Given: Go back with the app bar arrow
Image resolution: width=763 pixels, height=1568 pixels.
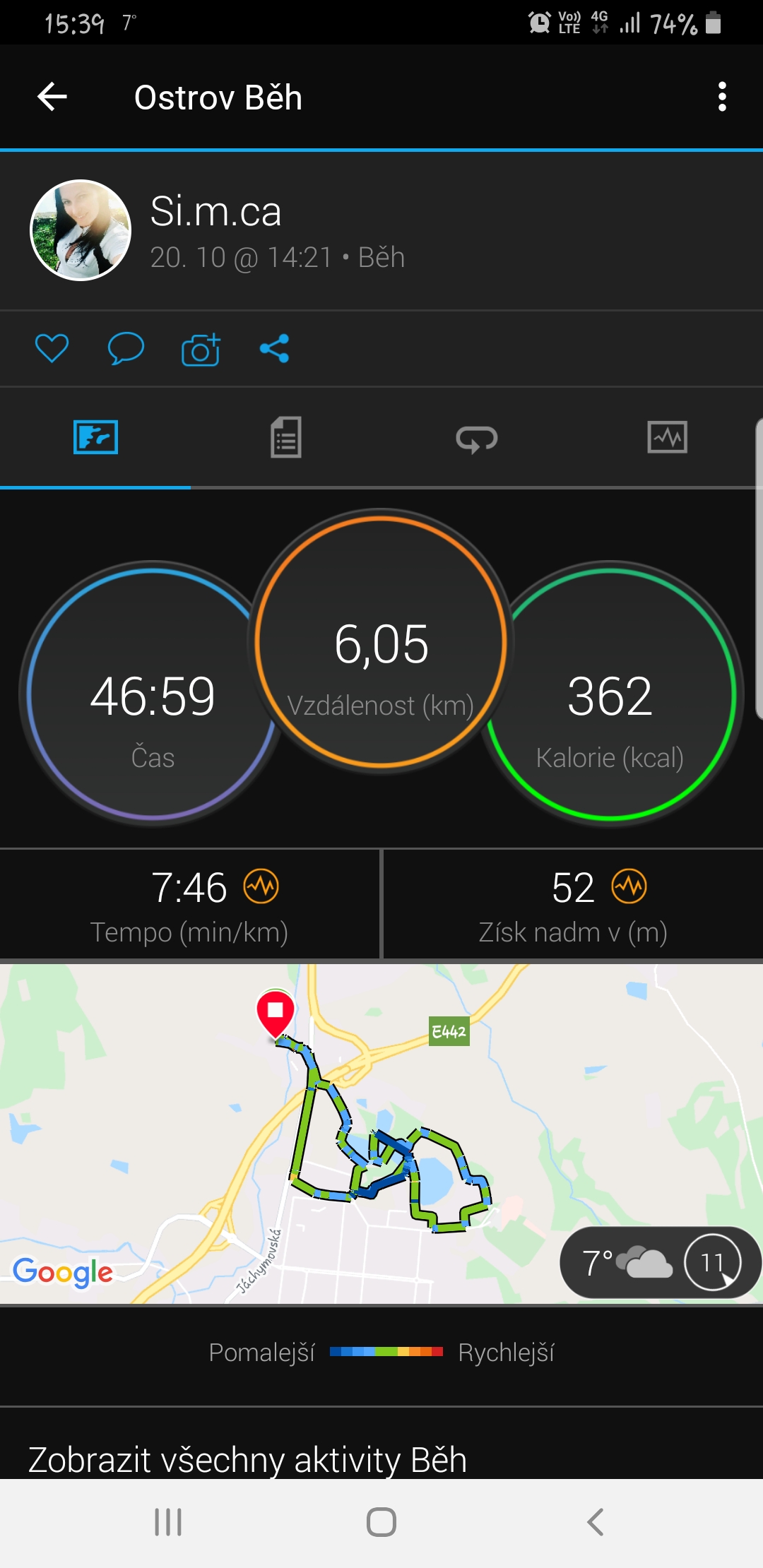Looking at the screenshot, I should (x=52, y=97).
